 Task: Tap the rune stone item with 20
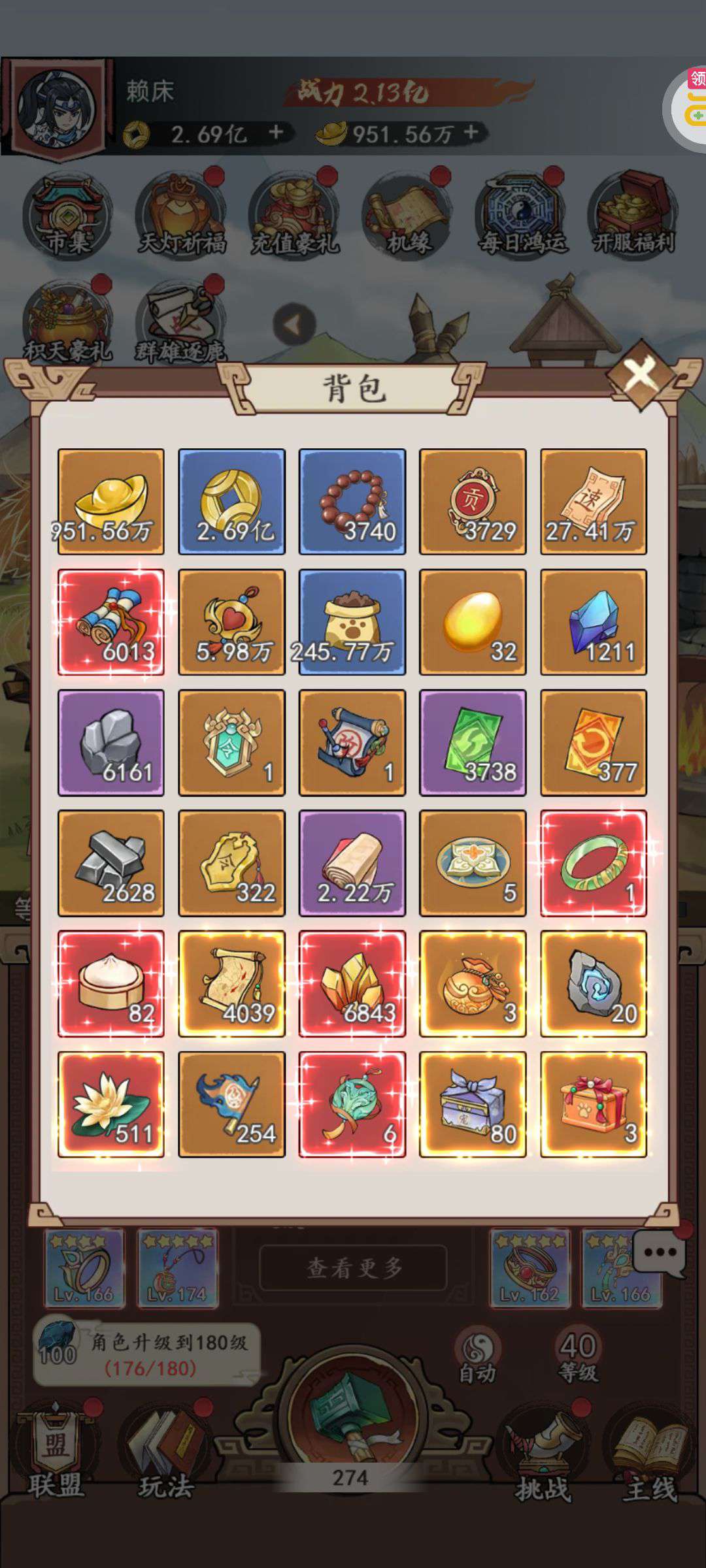[x=594, y=984]
